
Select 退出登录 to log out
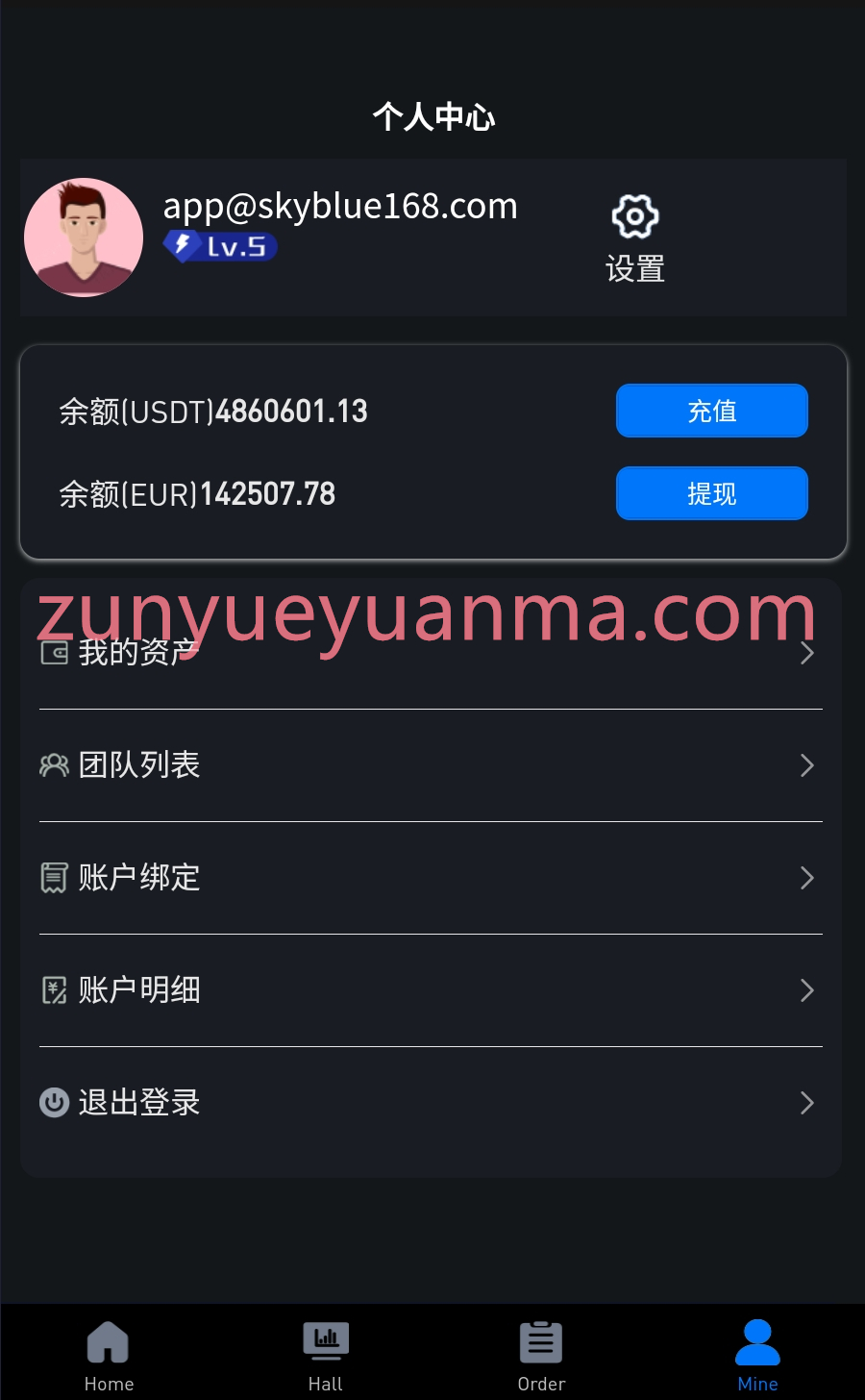click(x=431, y=1103)
